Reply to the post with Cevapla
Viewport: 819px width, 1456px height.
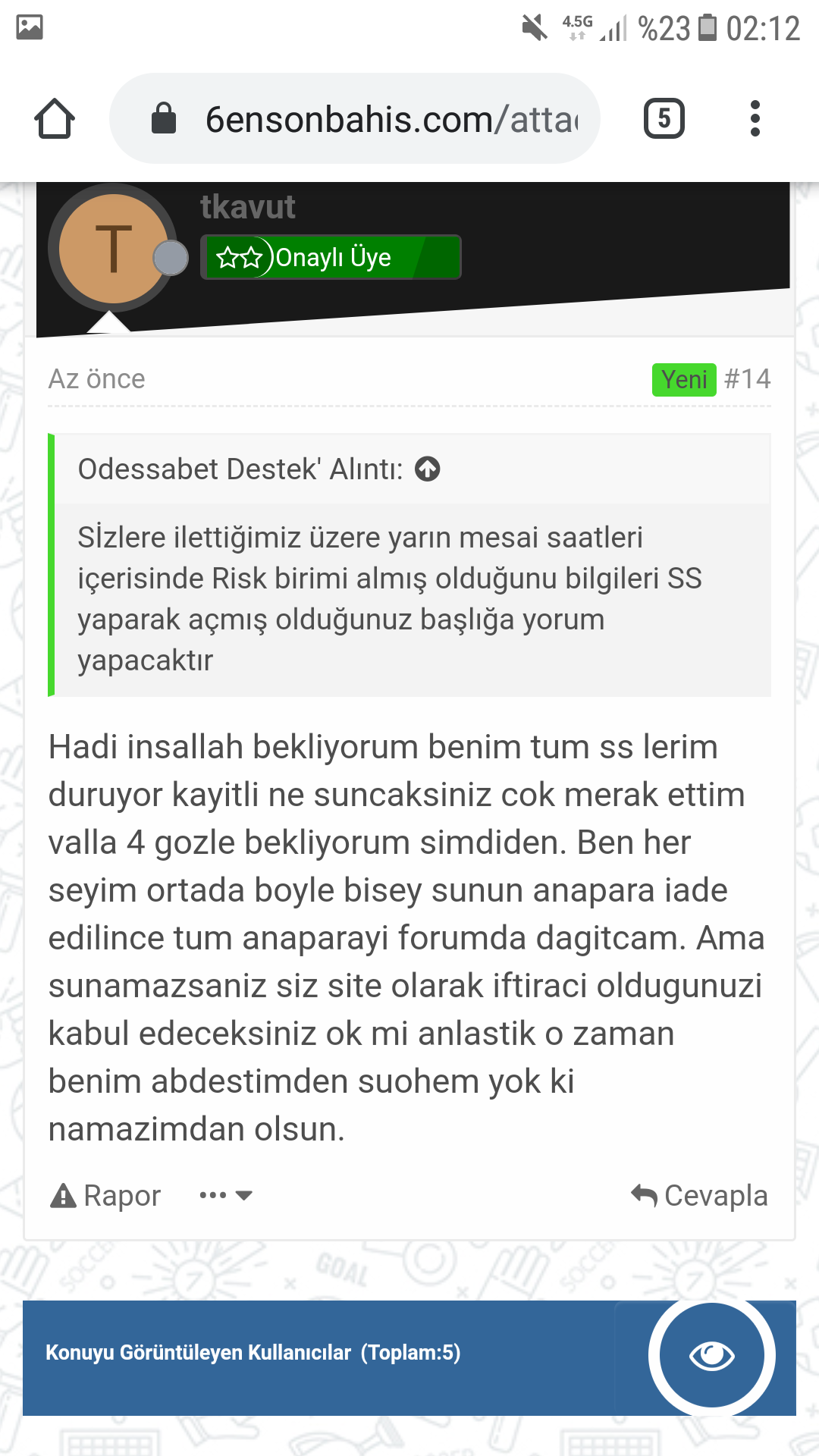699,1196
